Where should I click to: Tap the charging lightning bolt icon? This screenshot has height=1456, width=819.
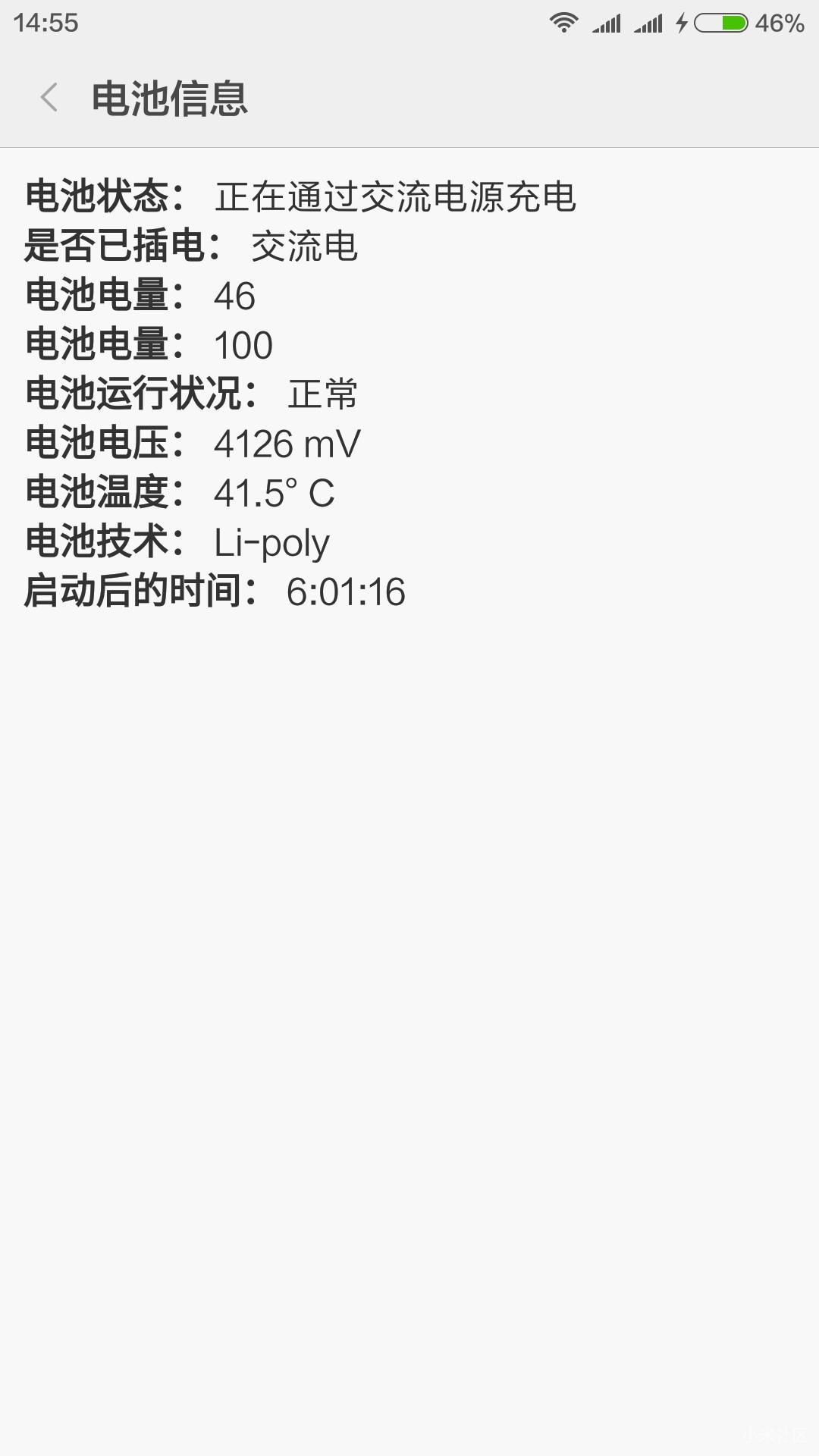[x=681, y=23]
